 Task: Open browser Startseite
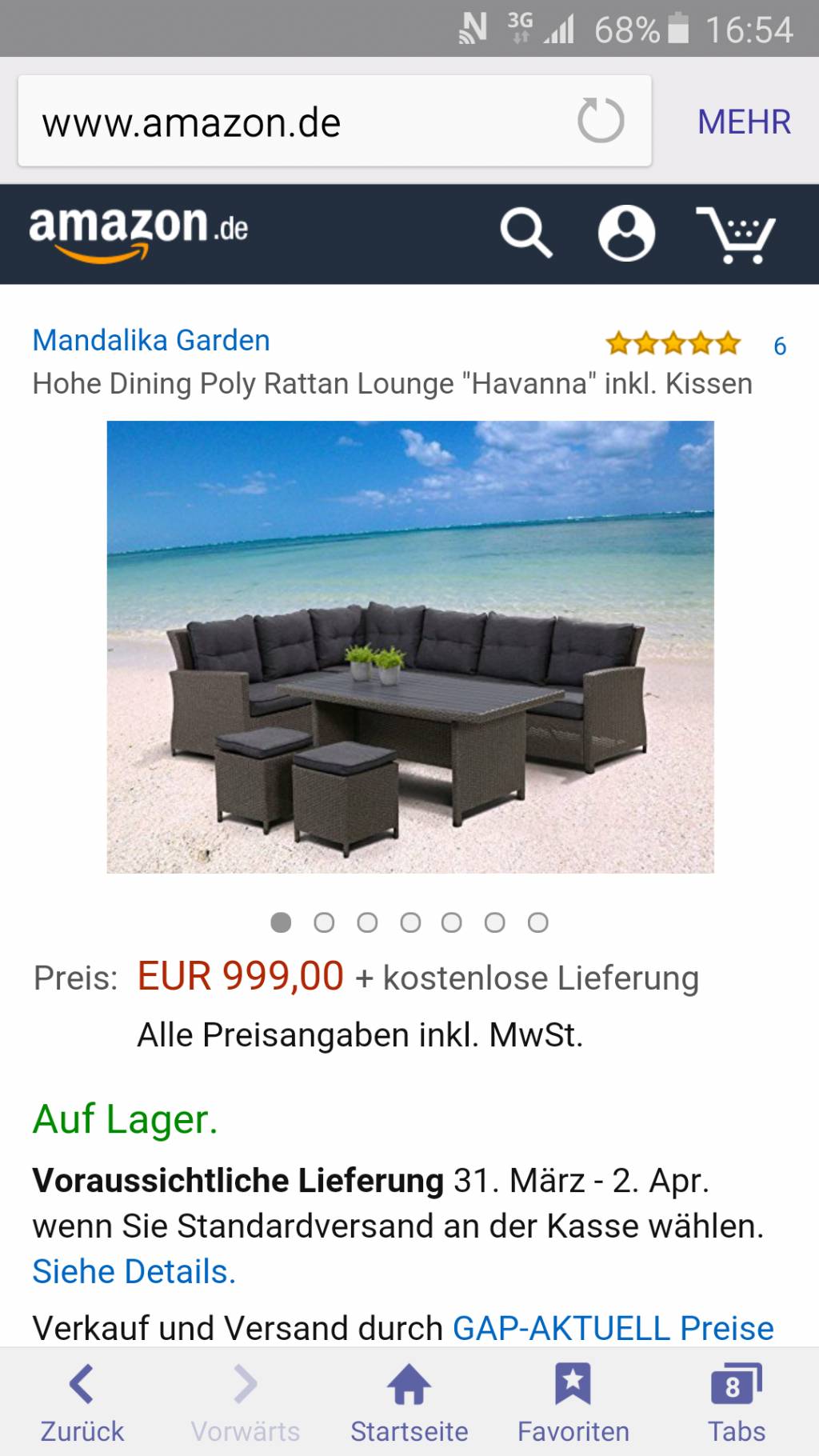[409, 1403]
